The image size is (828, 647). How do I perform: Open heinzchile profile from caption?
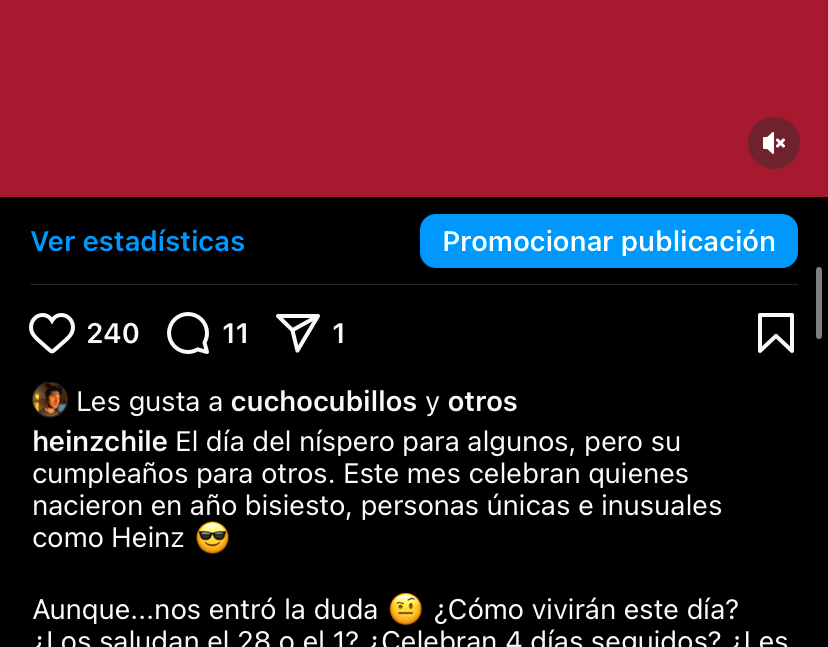[x=100, y=441]
